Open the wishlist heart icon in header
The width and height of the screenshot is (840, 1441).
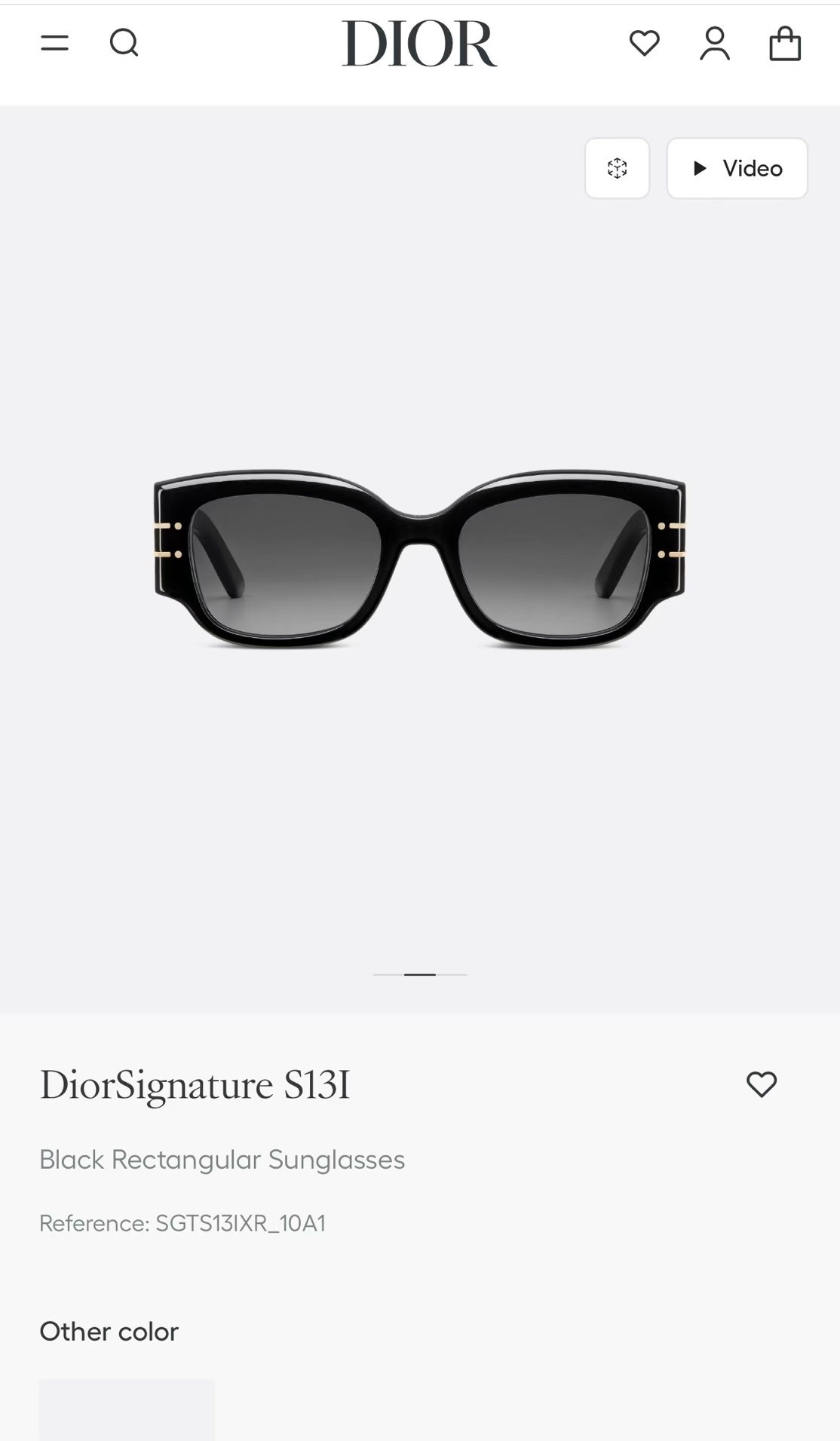point(645,43)
